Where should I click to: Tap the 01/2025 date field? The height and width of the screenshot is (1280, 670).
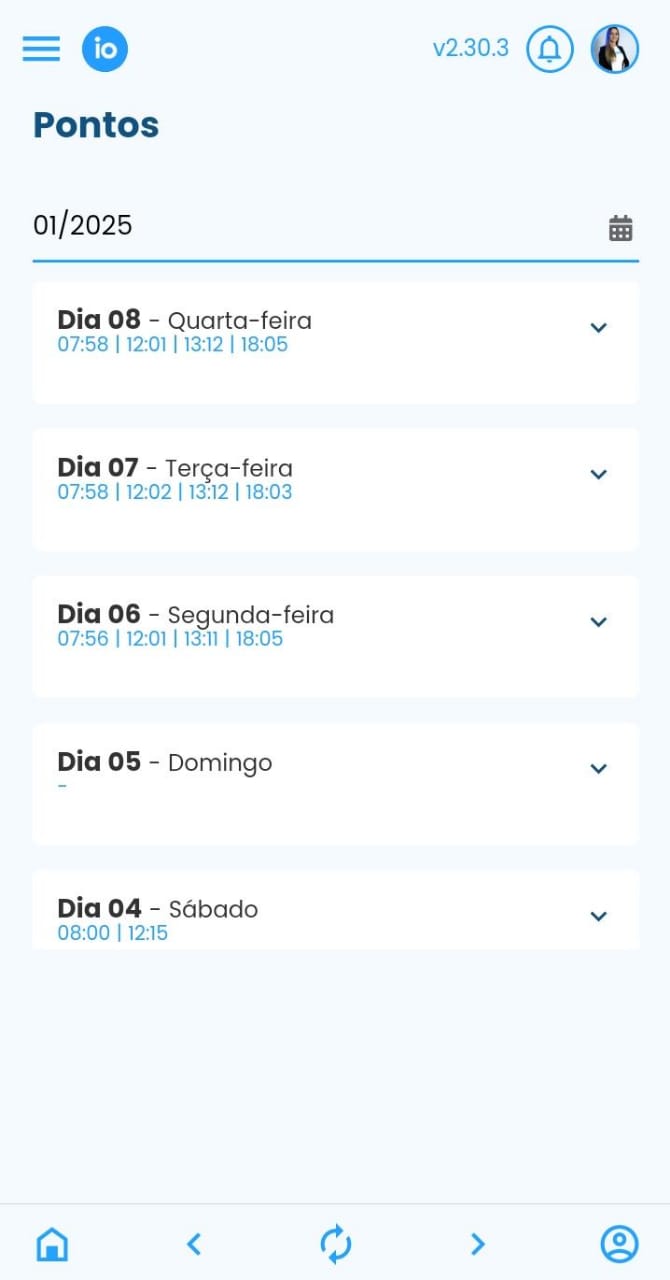(300, 226)
